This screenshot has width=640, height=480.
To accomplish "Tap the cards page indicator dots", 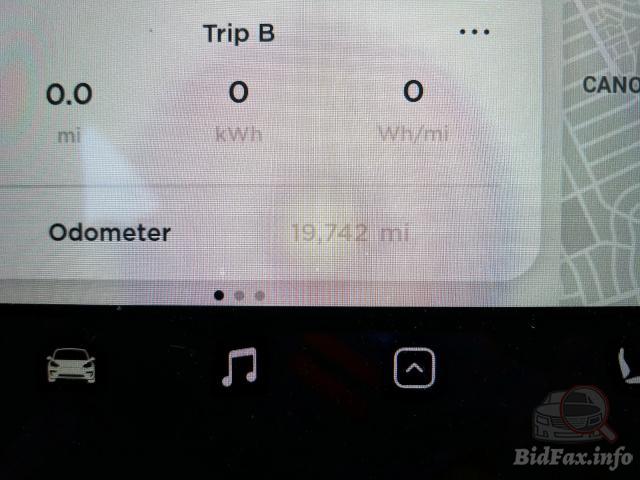I will [239, 295].
